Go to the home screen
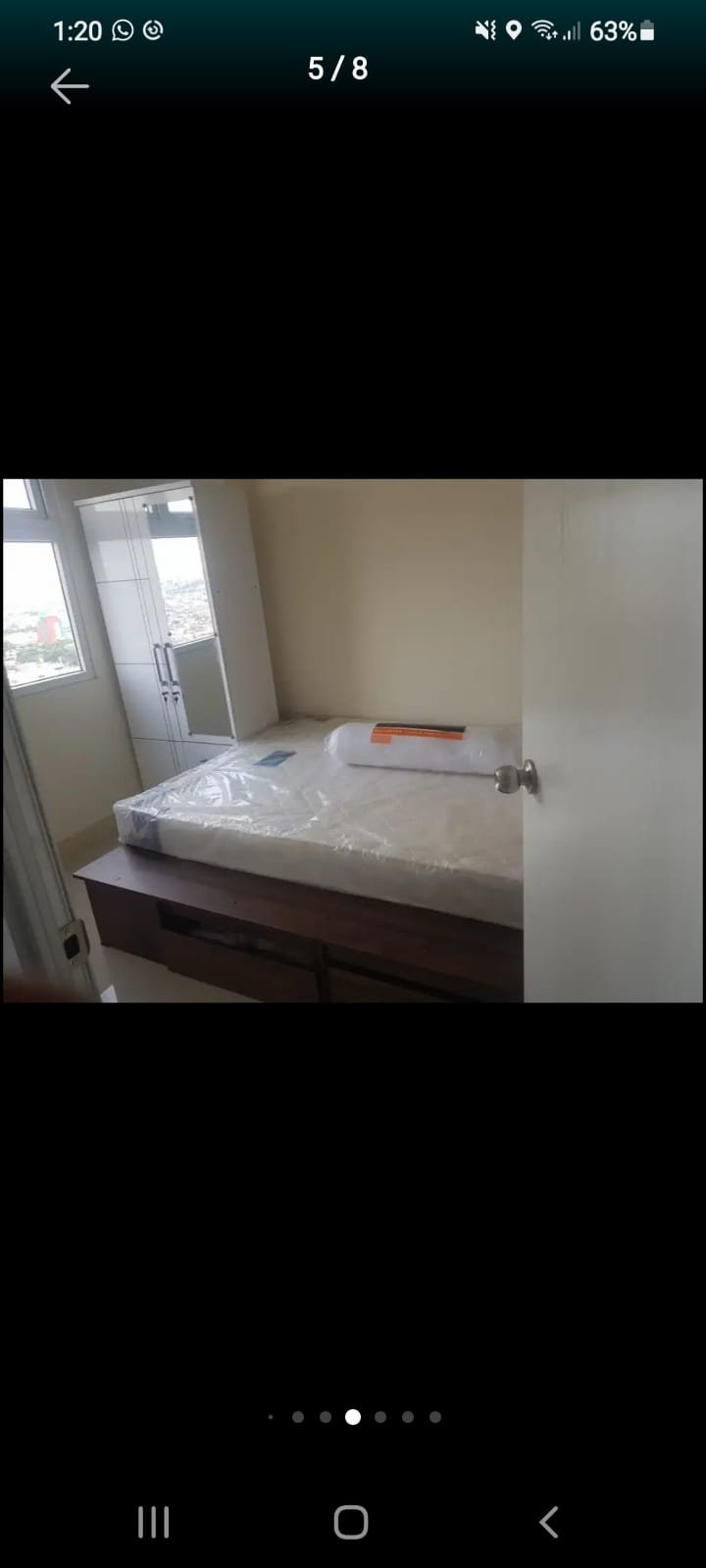Viewport: 706px width, 1568px height. pyautogui.click(x=351, y=1522)
